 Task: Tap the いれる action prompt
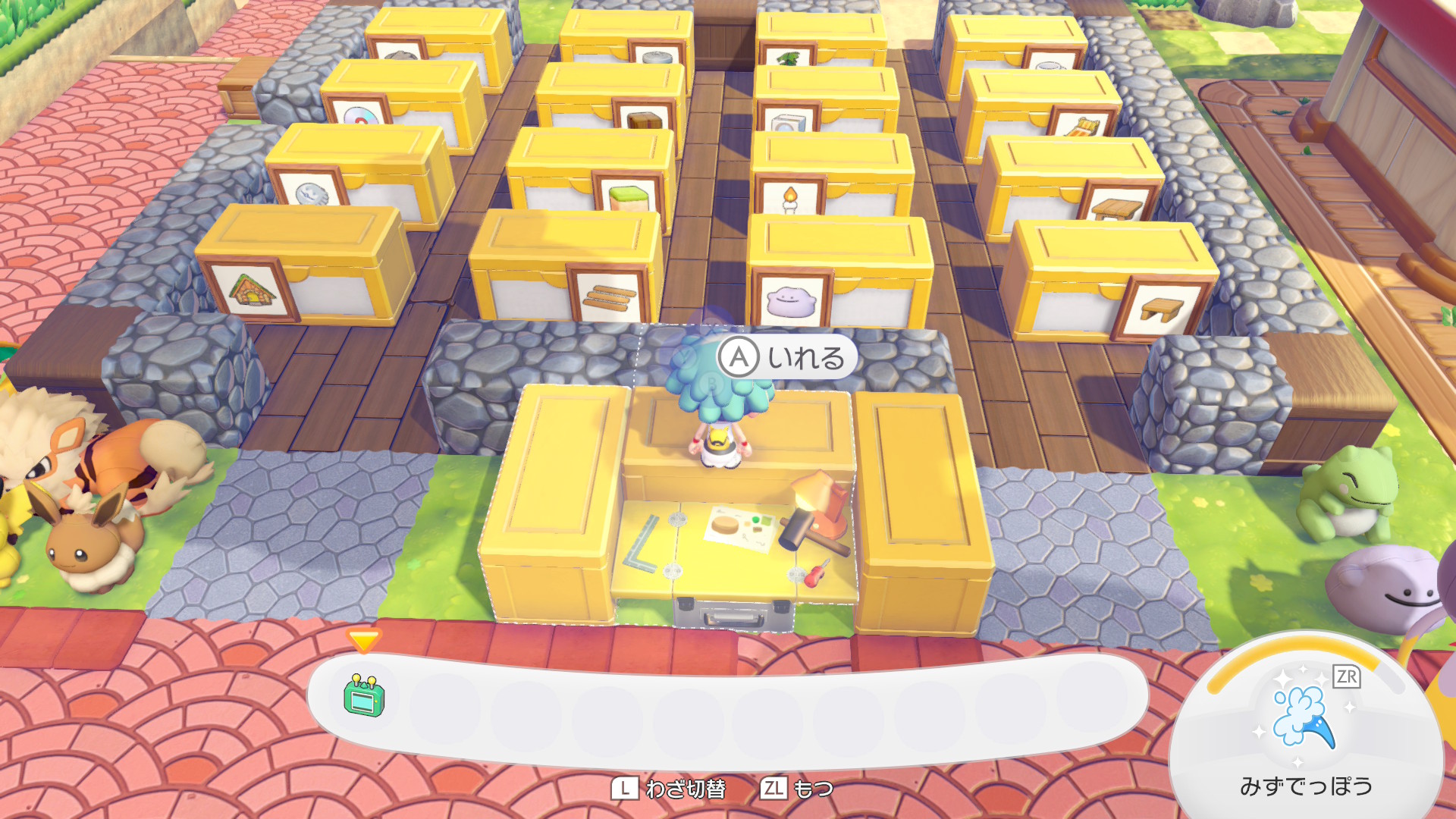coord(786,357)
